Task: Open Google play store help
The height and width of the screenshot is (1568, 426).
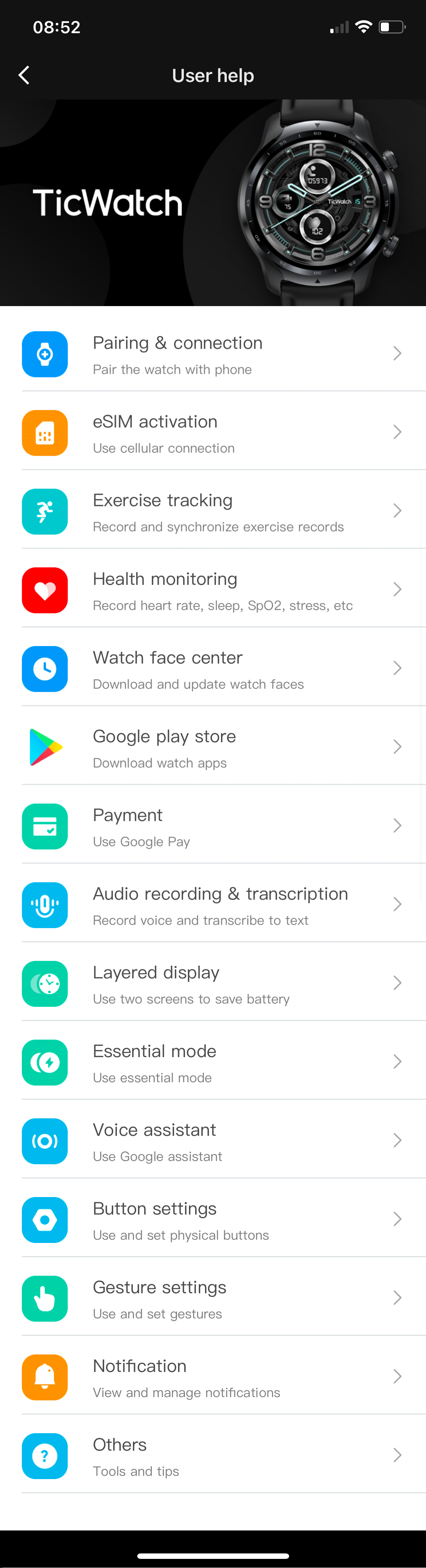Action: [x=213, y=747]
